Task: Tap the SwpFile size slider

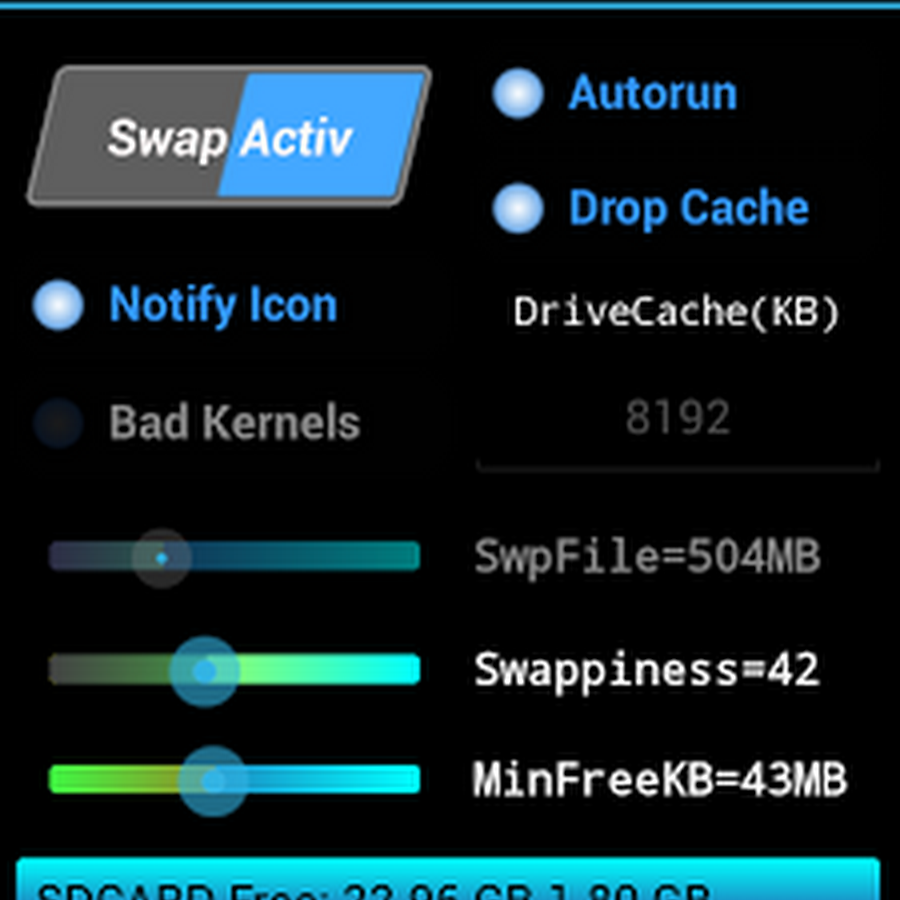Action: 234,557
